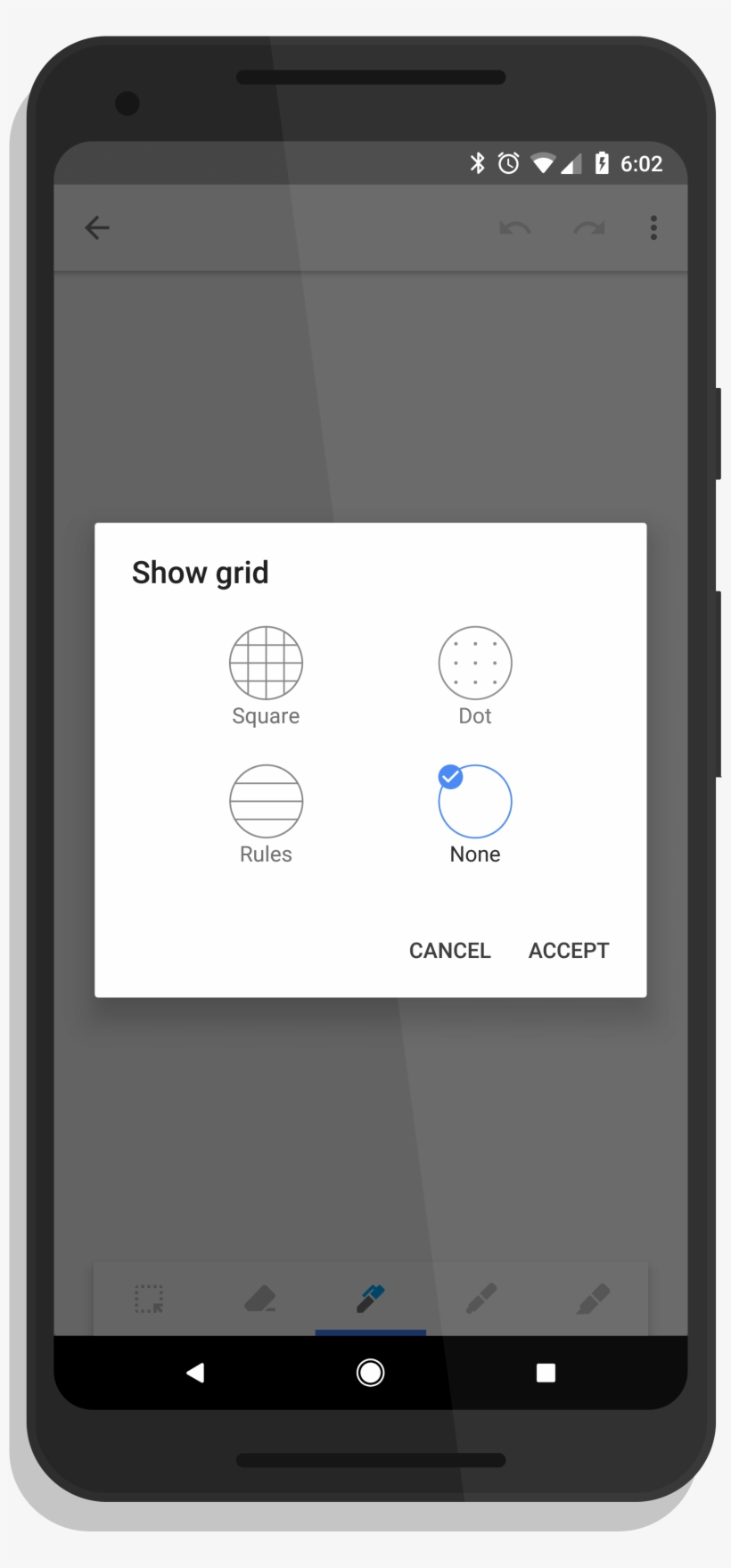Tap CANCEL to dismiss the dialog
Screen dimensions: 731x1568
pos(449,950)
